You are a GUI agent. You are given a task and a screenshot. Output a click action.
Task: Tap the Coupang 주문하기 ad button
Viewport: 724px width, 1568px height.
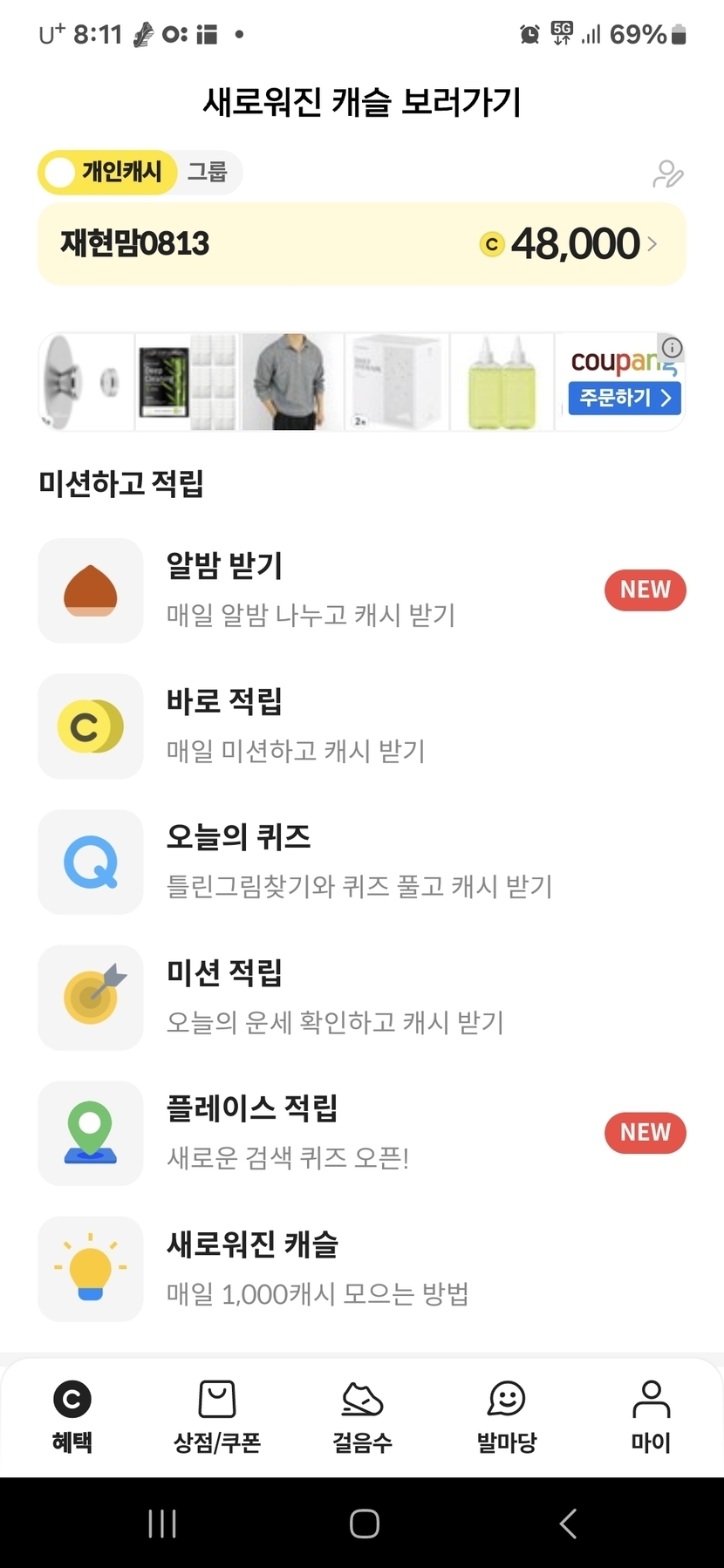pyautogui.click(x=625, y=398)
